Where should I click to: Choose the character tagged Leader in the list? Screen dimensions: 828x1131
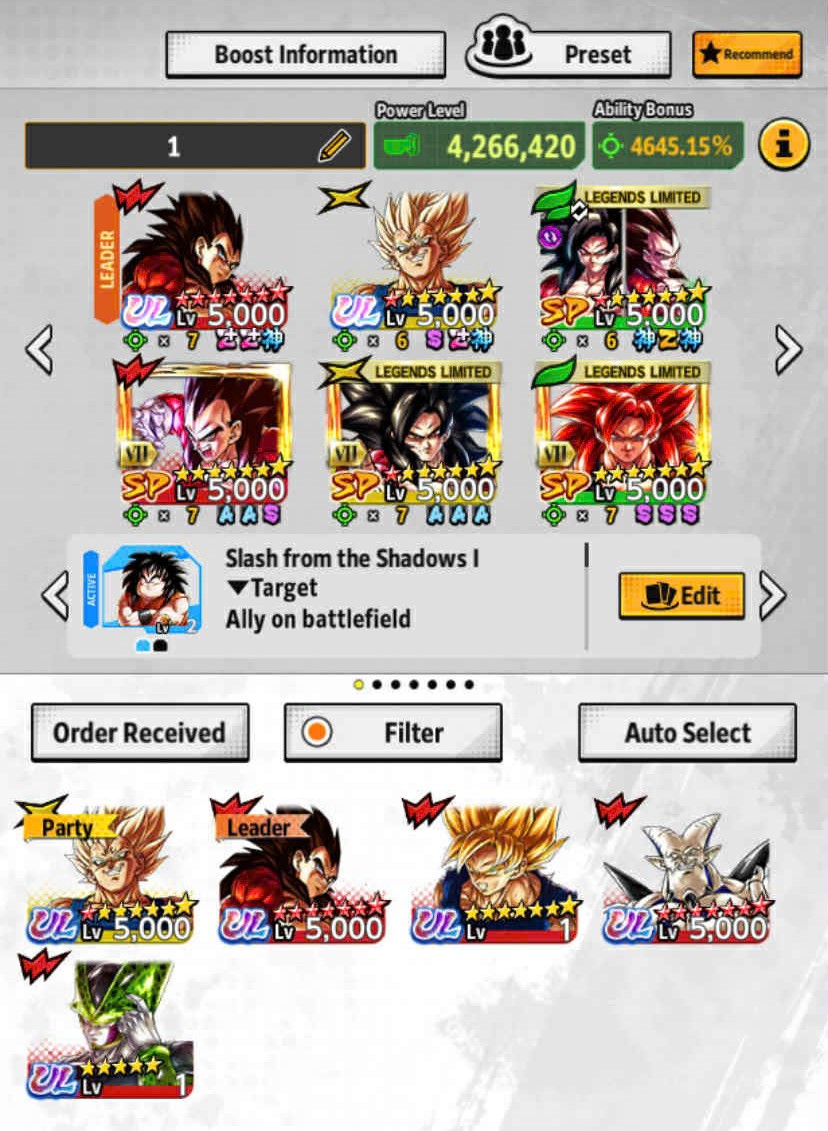tap(300, 871)
